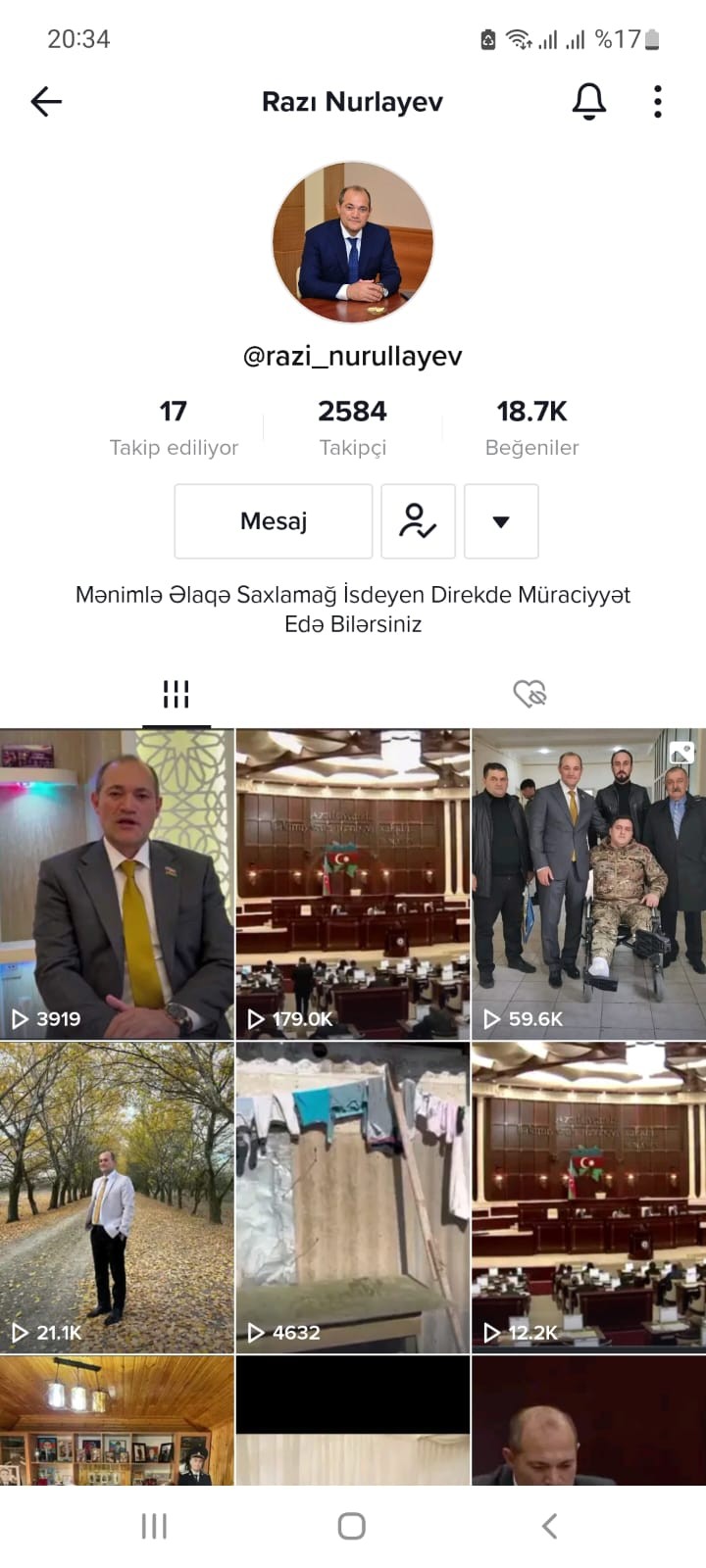Open the video with 12.2K views
This screenshot has height=1568, width=706.
click(588, 1197)
